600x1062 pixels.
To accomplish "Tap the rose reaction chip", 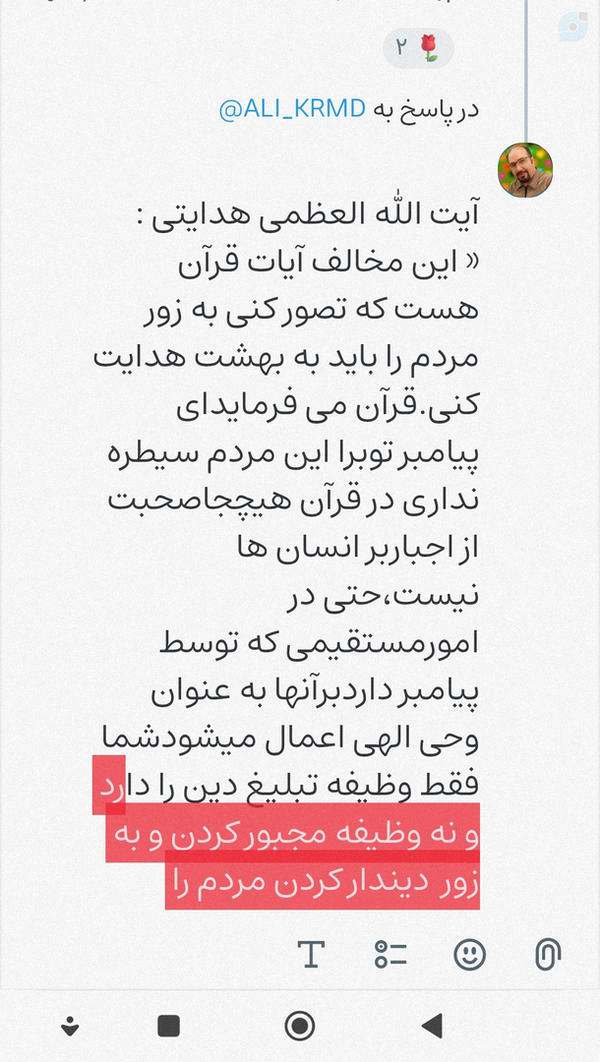I will 418,48.
